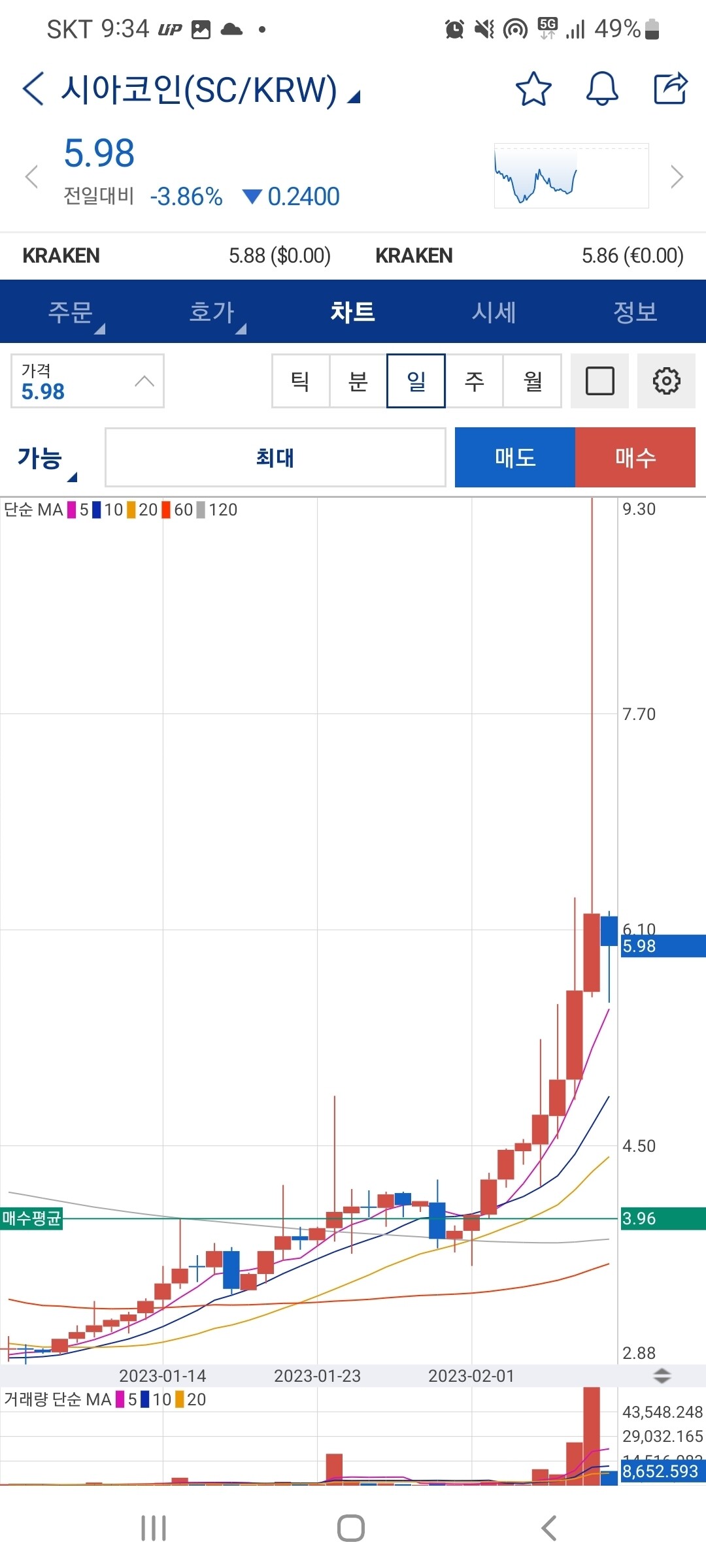706x1568 pixels.
Task: Open chart settings with the gear icon
Action: point(666,381)
